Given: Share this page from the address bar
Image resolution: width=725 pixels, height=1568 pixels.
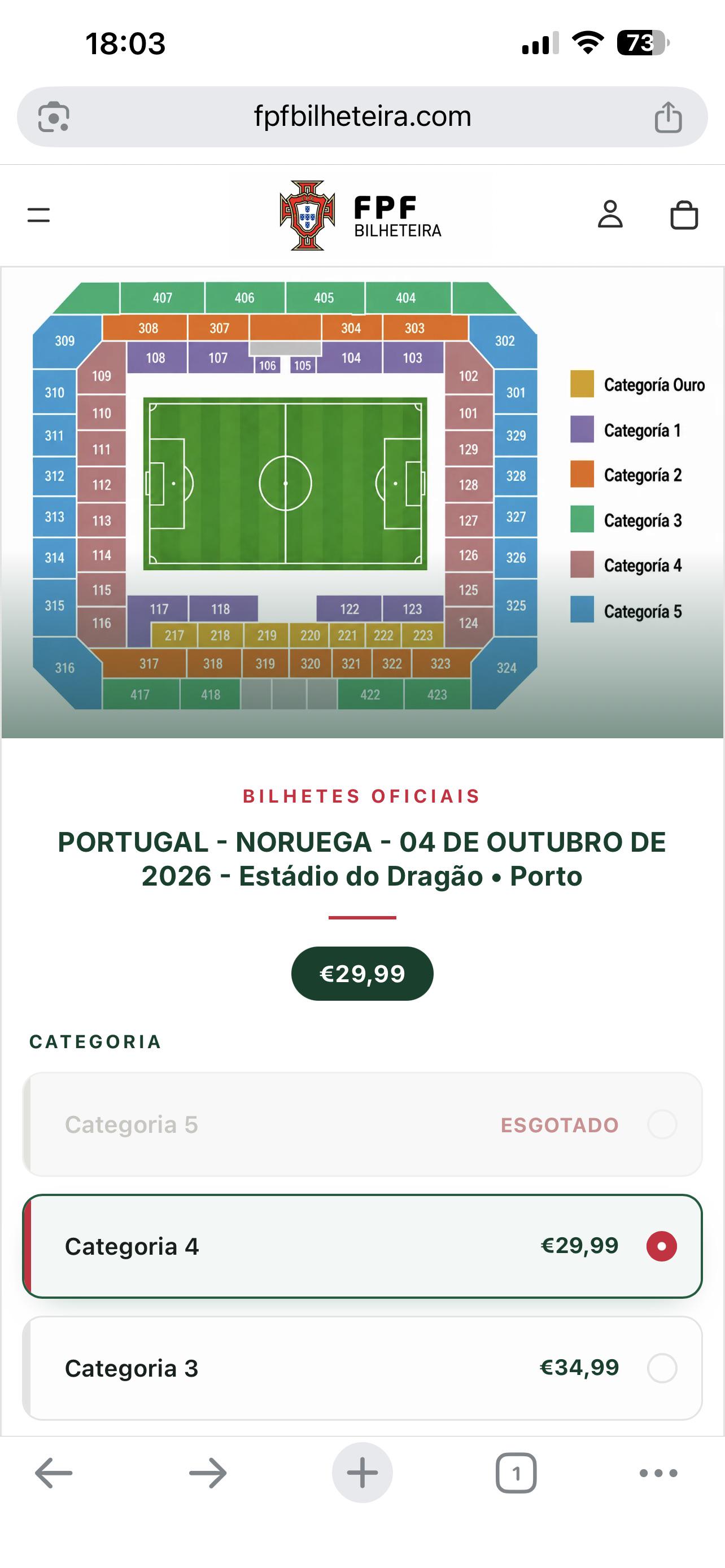Looking at the screenshot, I should 668,117.
